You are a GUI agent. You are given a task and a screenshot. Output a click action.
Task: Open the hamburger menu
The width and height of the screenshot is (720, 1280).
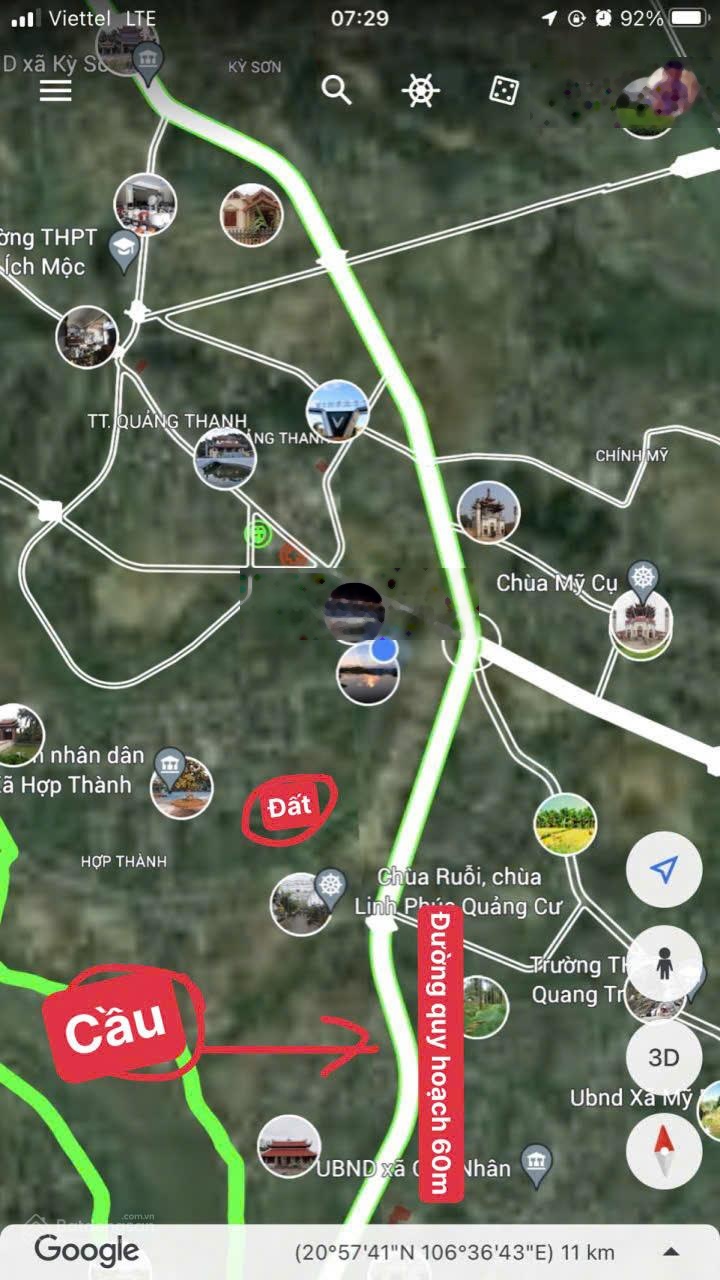[x=55, y=91]
